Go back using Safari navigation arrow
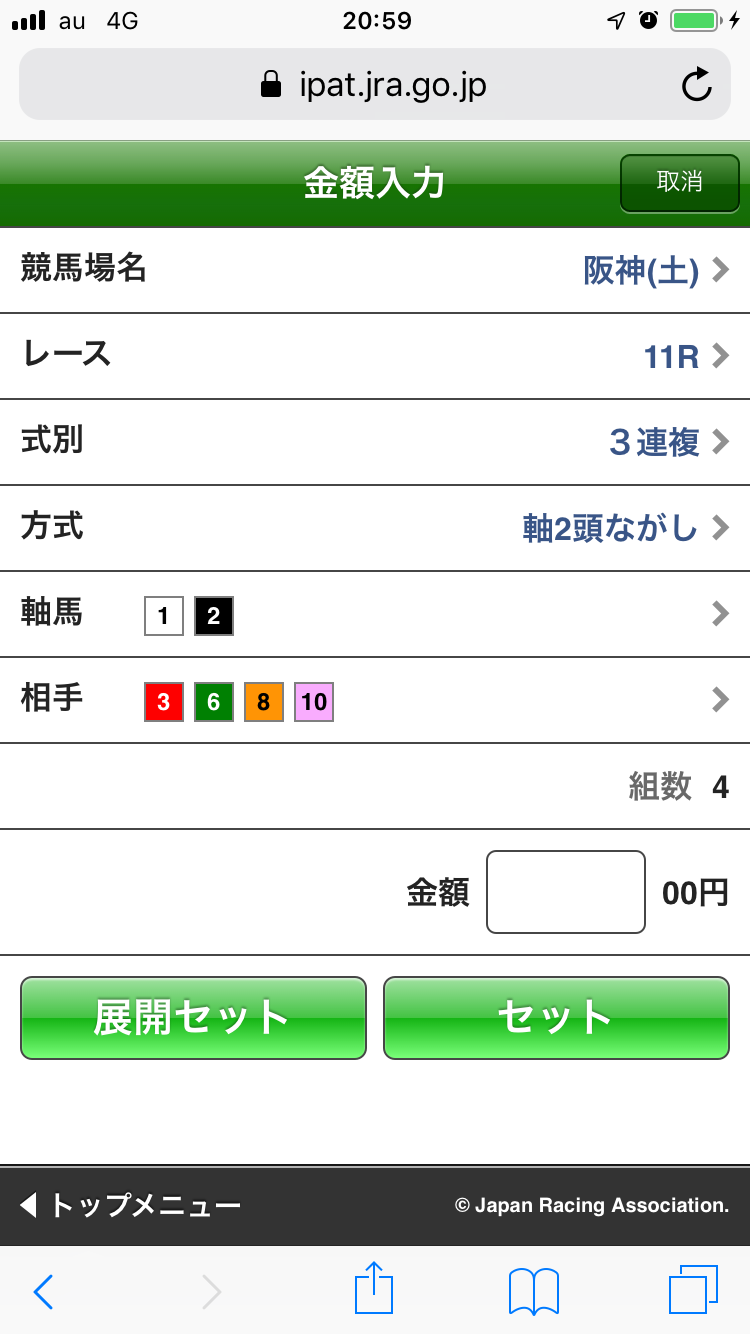The image size is (750, 1334). click(x=42, y=1291)
